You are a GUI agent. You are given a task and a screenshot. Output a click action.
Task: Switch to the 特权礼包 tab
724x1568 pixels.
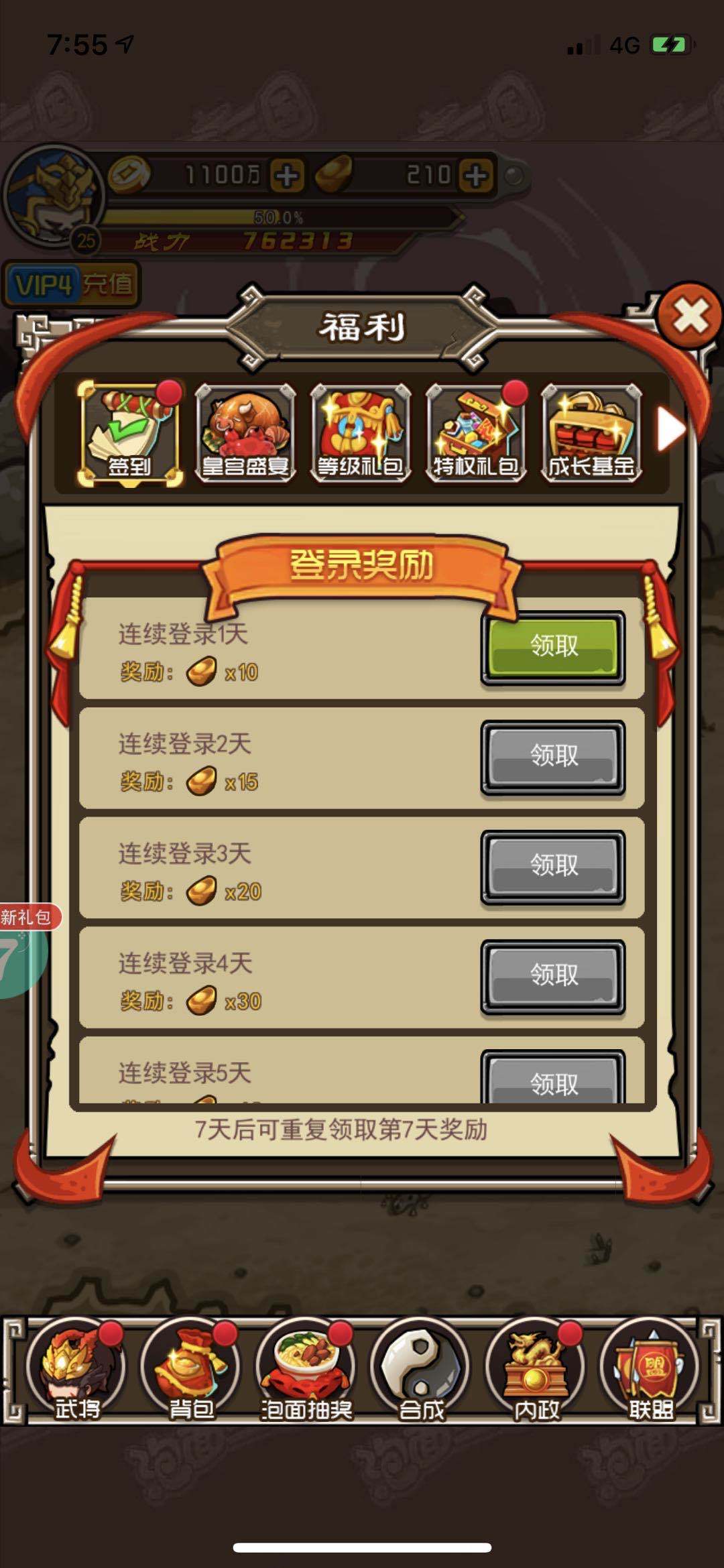[476, 434]
